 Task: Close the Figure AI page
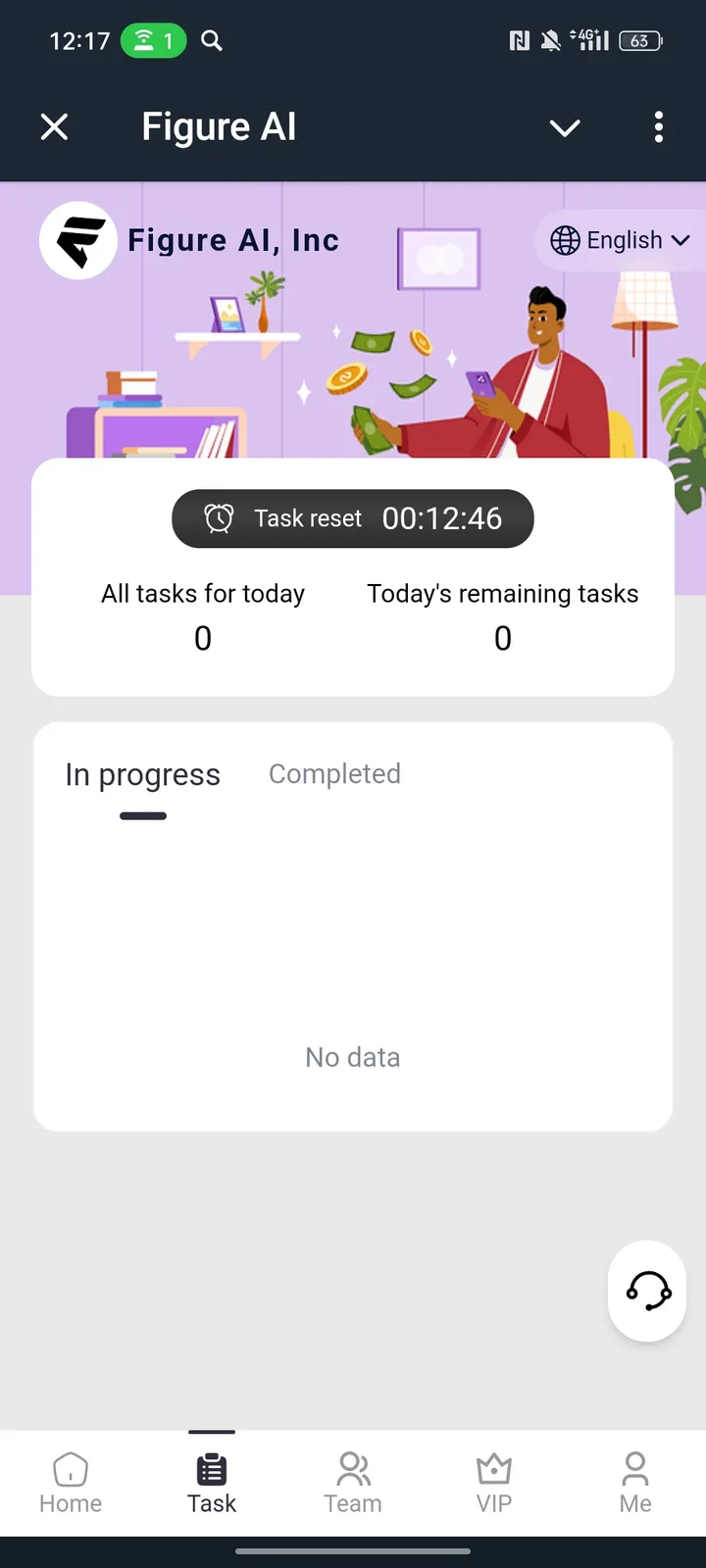click(x=55, y=126)
